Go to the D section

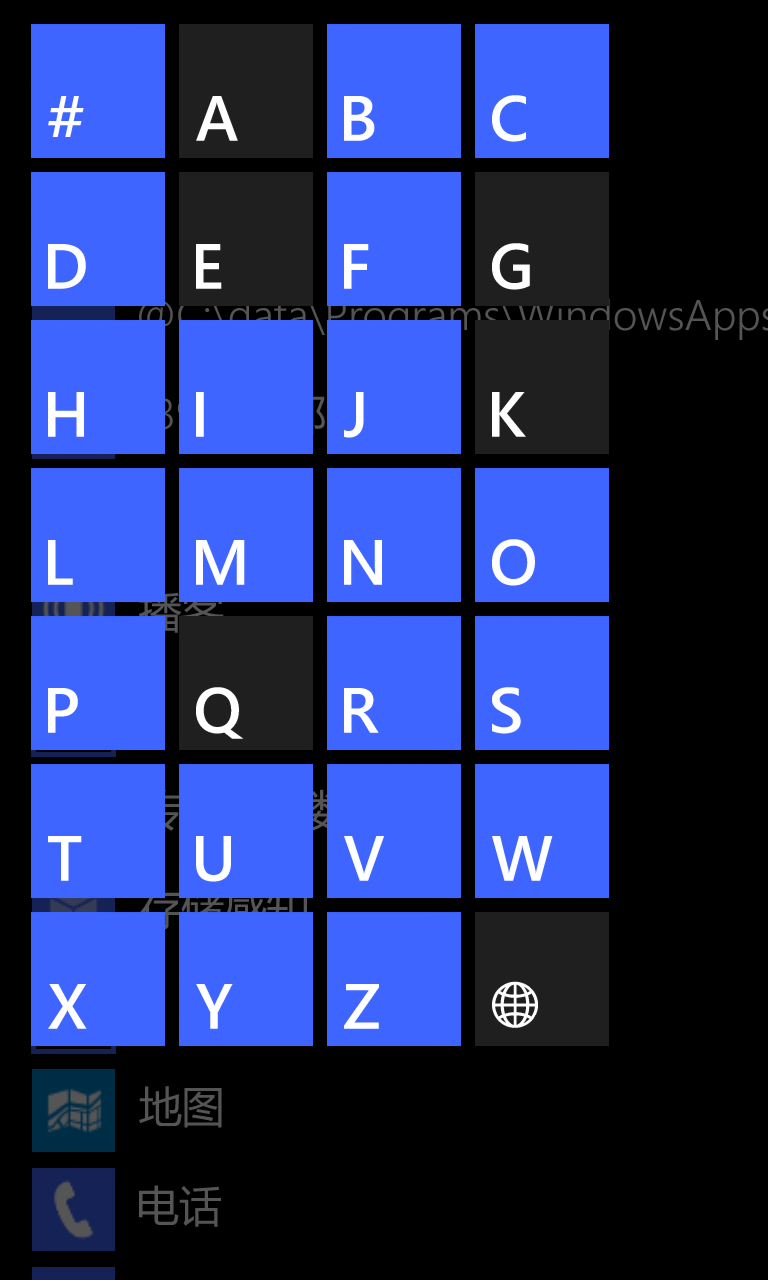click(x=98, y=239)
